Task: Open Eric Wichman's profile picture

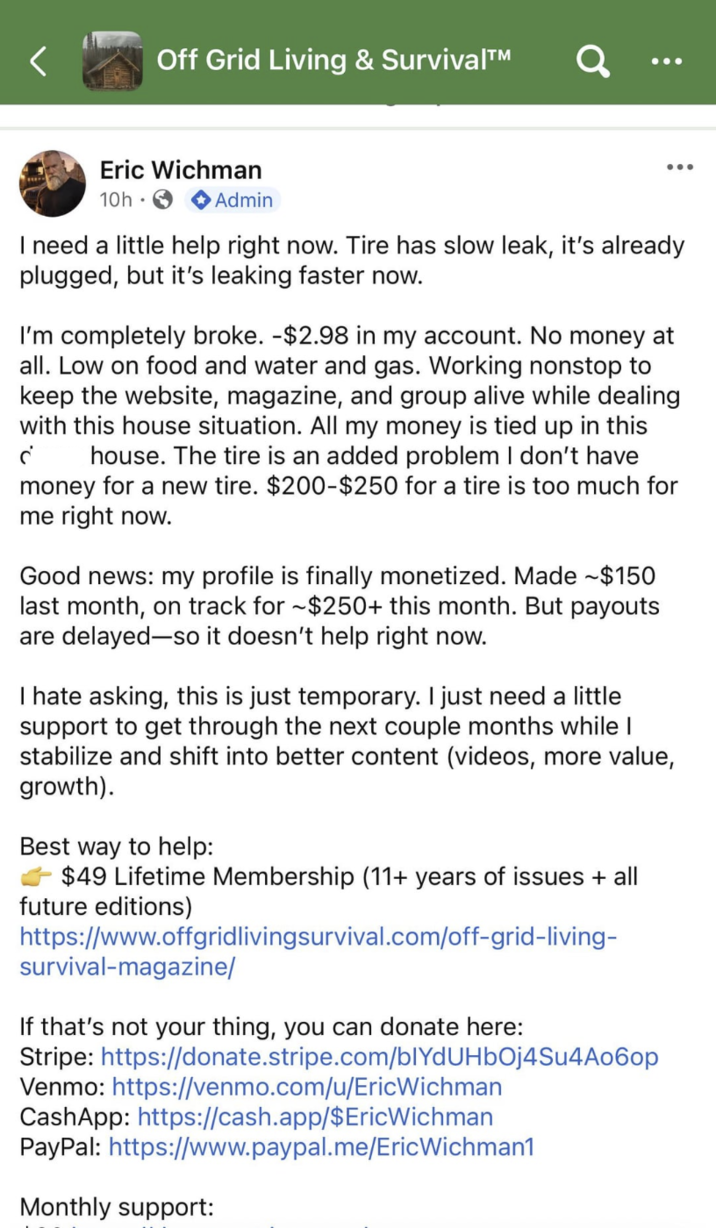Action: [52, 183]
